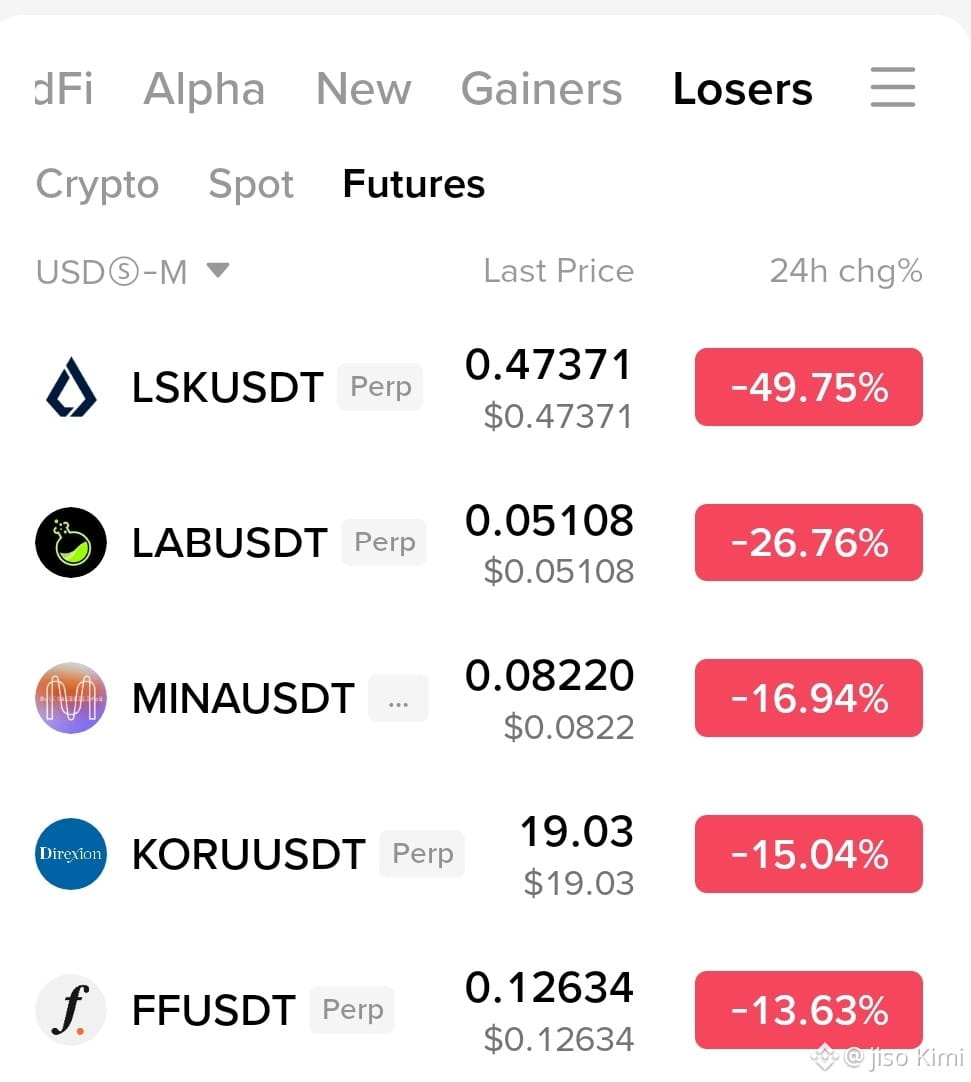Select the Futures sub-tab
This screenshot has width=971, height=1082.
(414, 184)
